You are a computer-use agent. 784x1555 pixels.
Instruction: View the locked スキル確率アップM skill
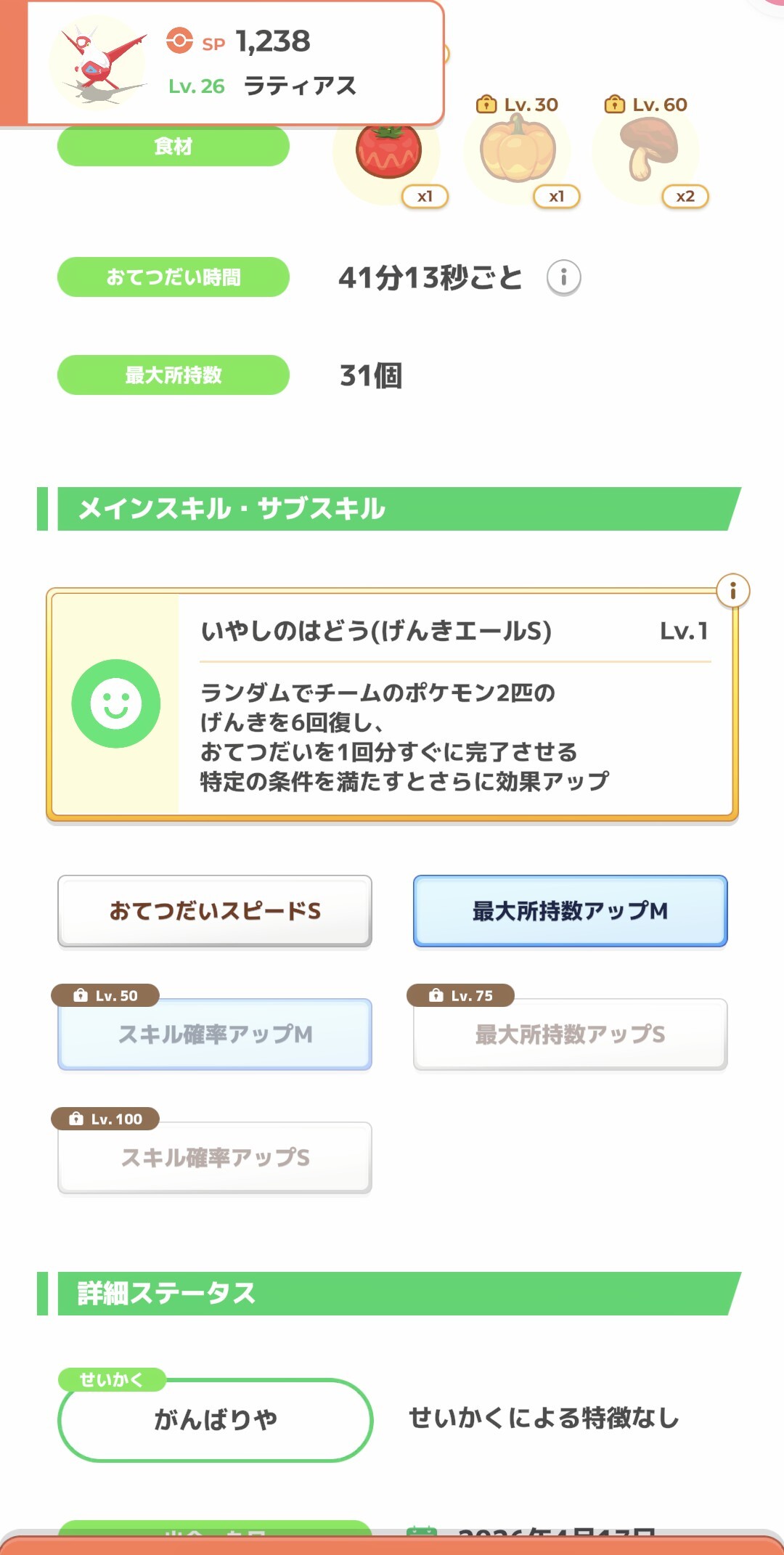pos(215,1034)
